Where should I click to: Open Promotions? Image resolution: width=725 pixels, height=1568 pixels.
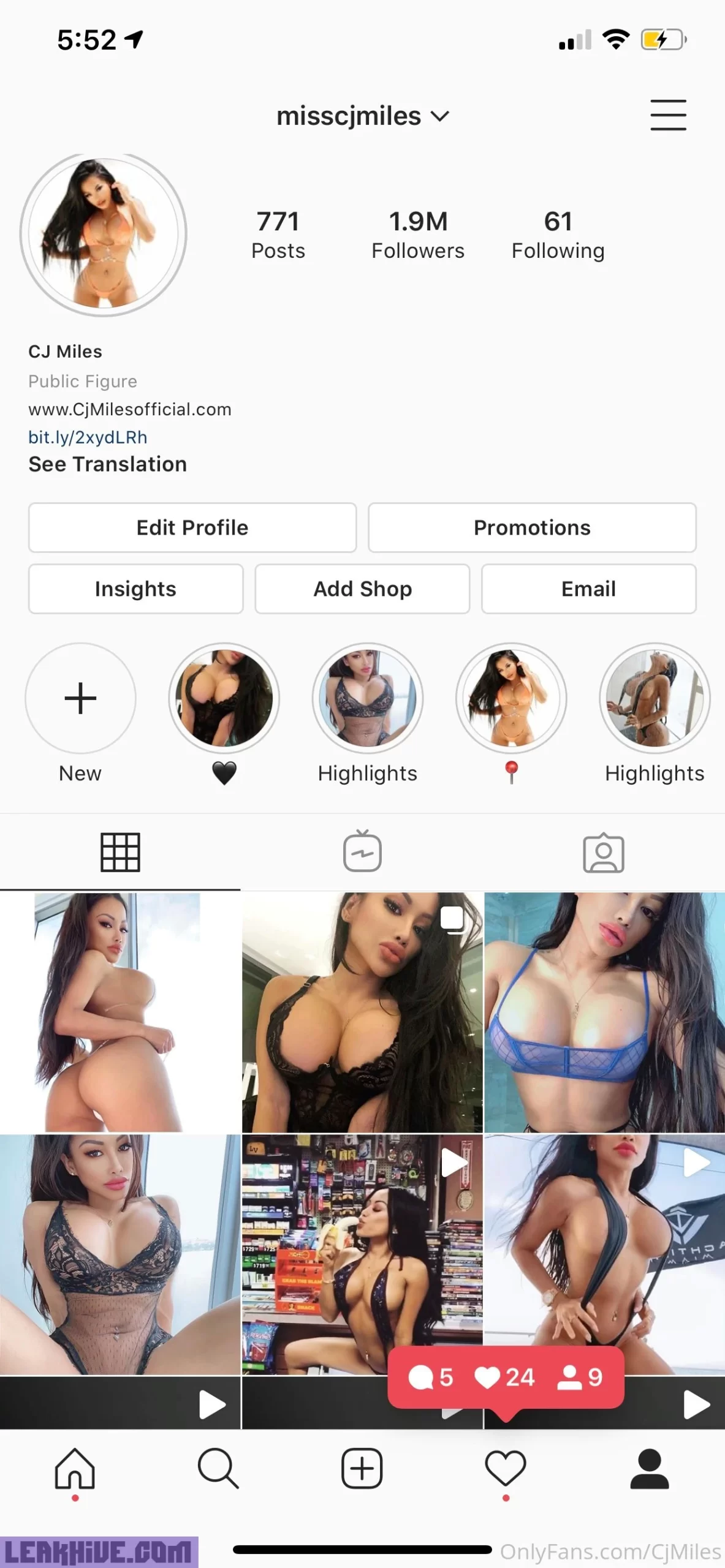(532, 528)
